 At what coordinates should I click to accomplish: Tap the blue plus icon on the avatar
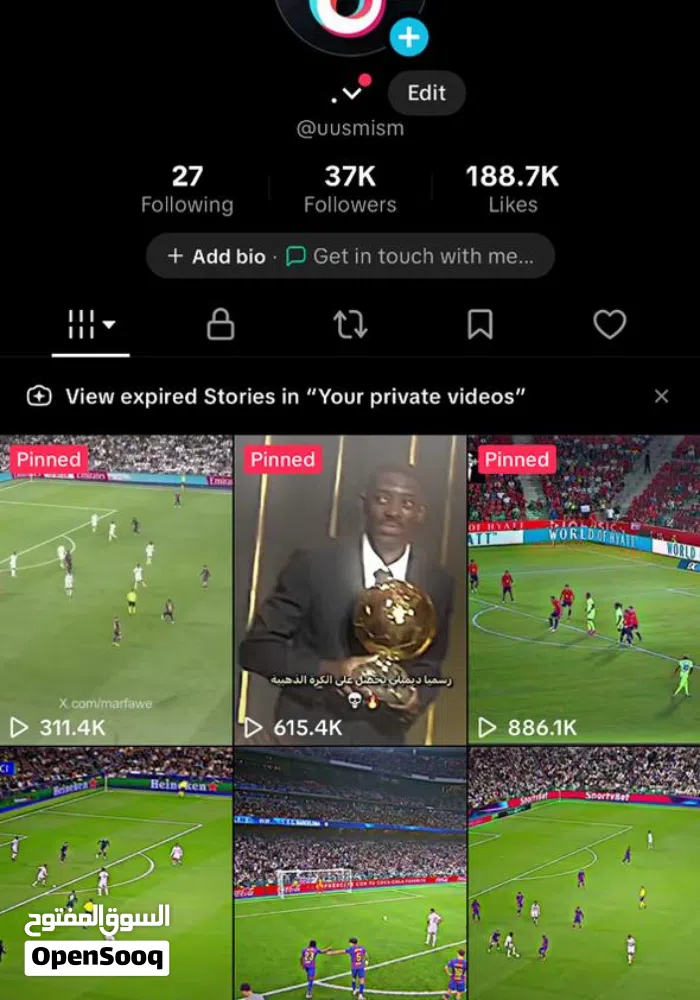point(408,38)
